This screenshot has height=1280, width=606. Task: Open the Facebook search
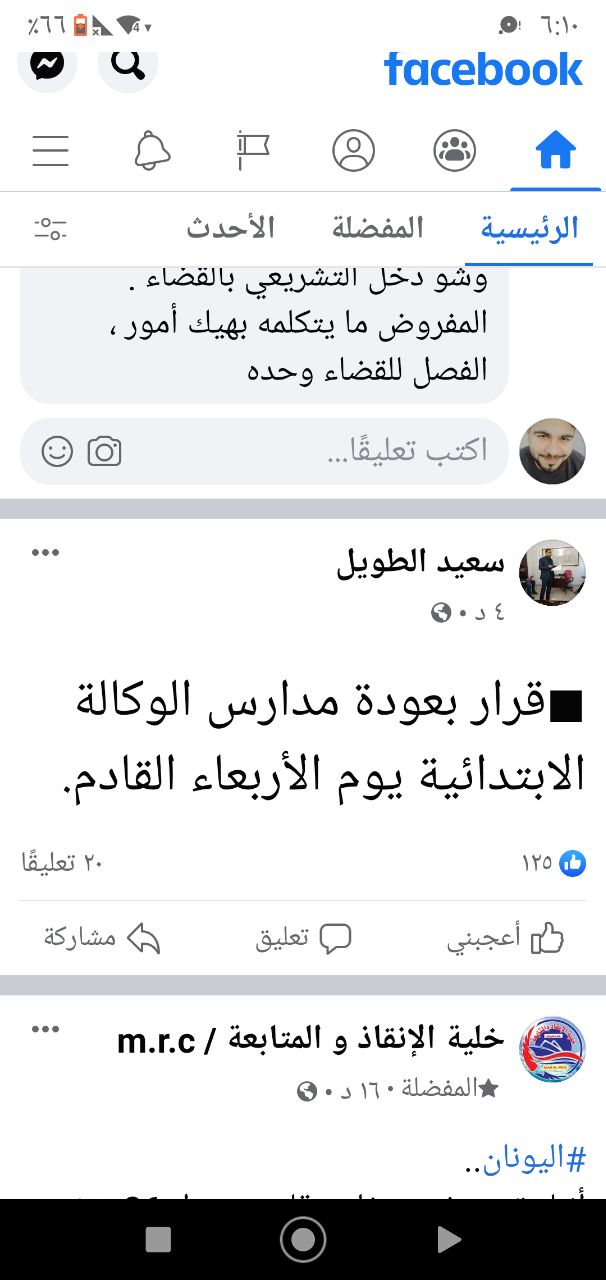pos(128,64)
